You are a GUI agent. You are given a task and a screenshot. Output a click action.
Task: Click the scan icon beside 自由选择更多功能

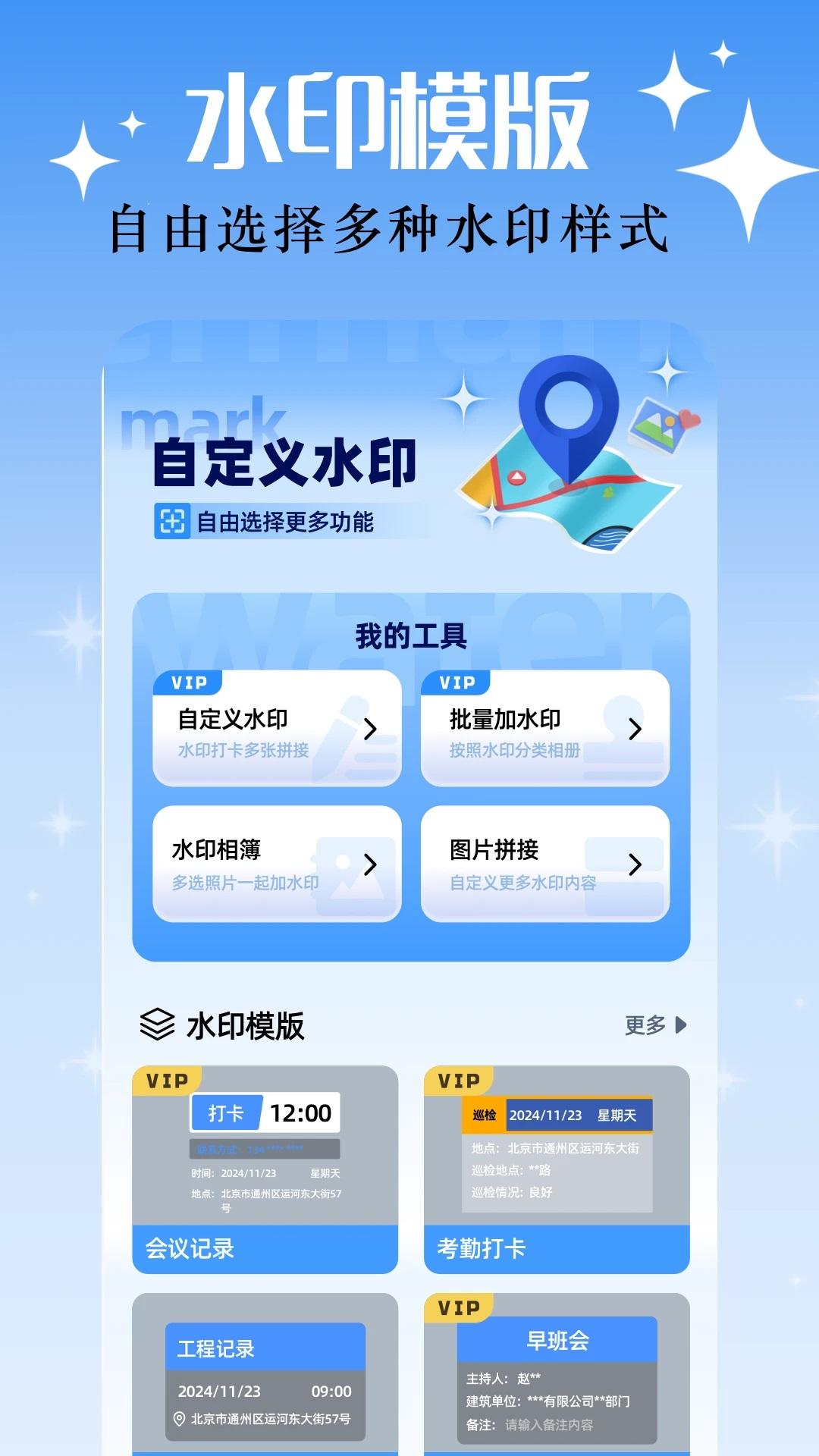coord(174,522)
